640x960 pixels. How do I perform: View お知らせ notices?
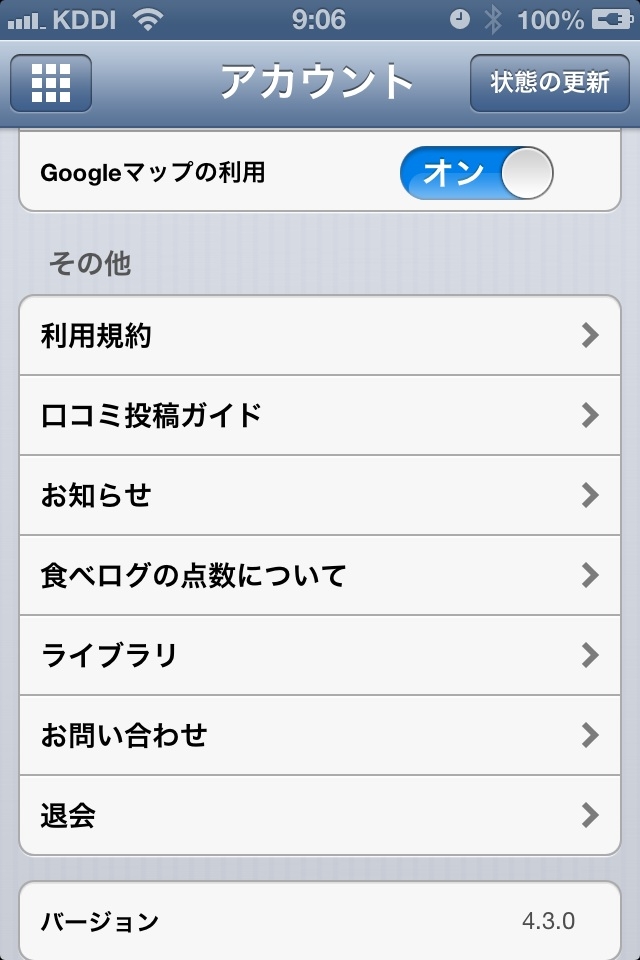click(320, 495)
